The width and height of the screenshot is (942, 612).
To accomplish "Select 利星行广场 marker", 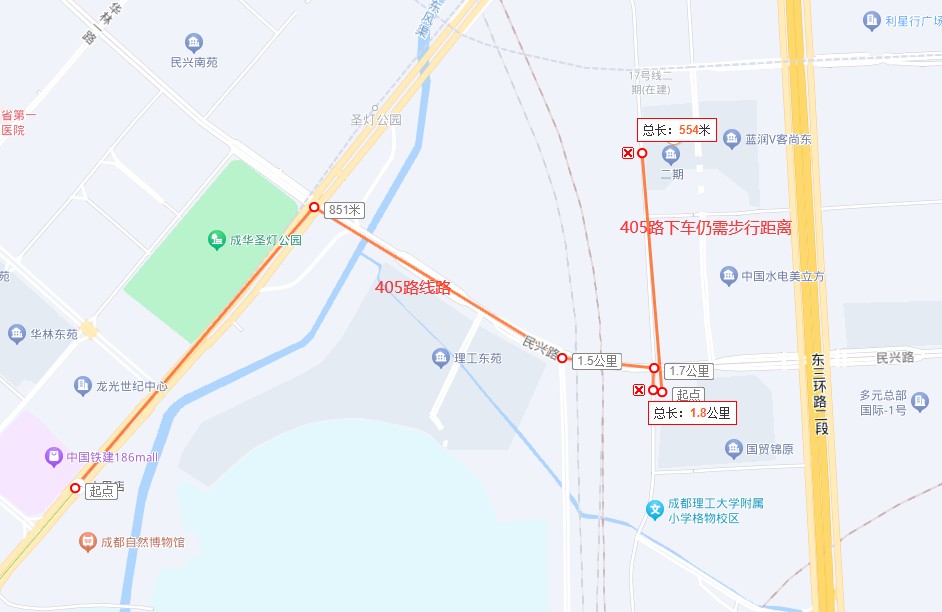I will [x=870, y=19].
